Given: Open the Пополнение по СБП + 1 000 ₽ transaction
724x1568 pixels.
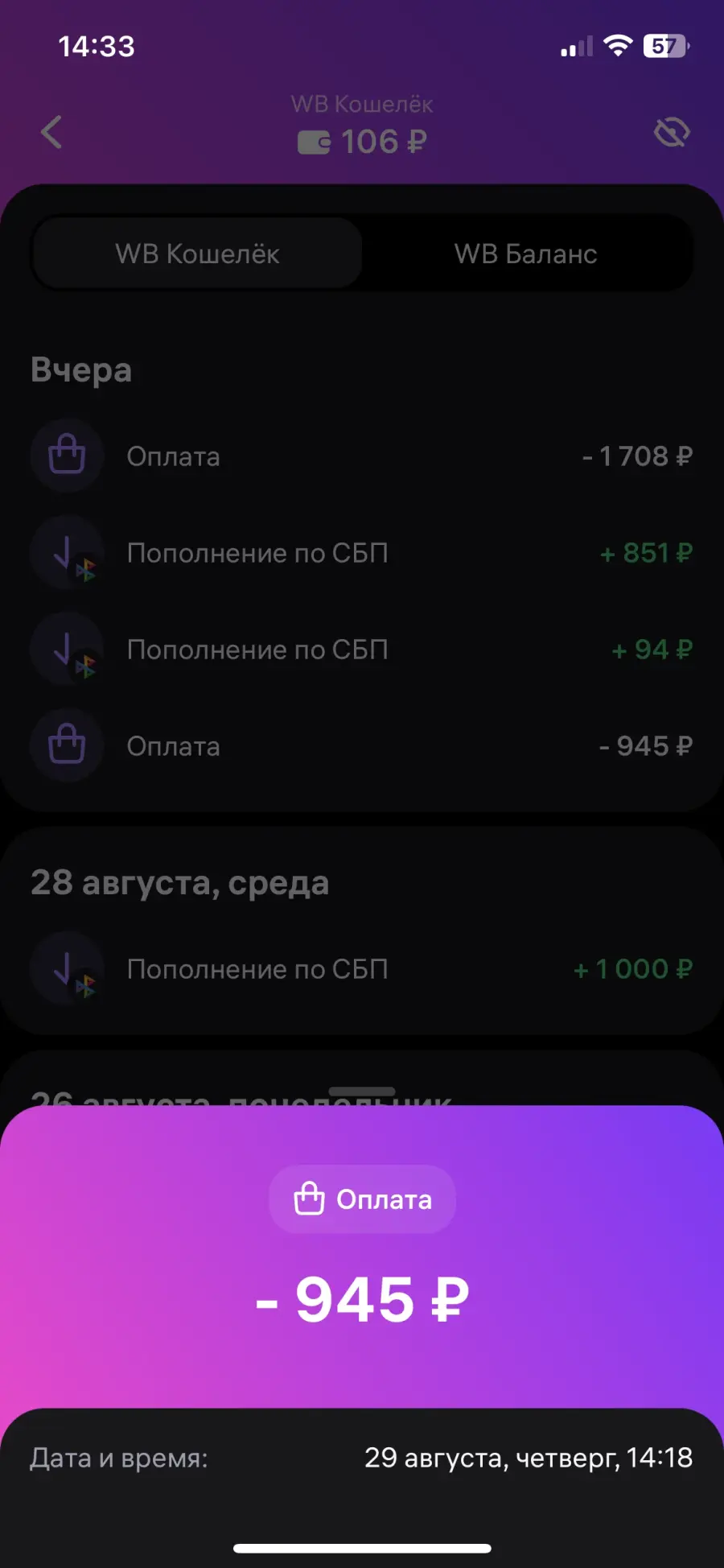Looking at the screenshot, I should click(362, 969).
